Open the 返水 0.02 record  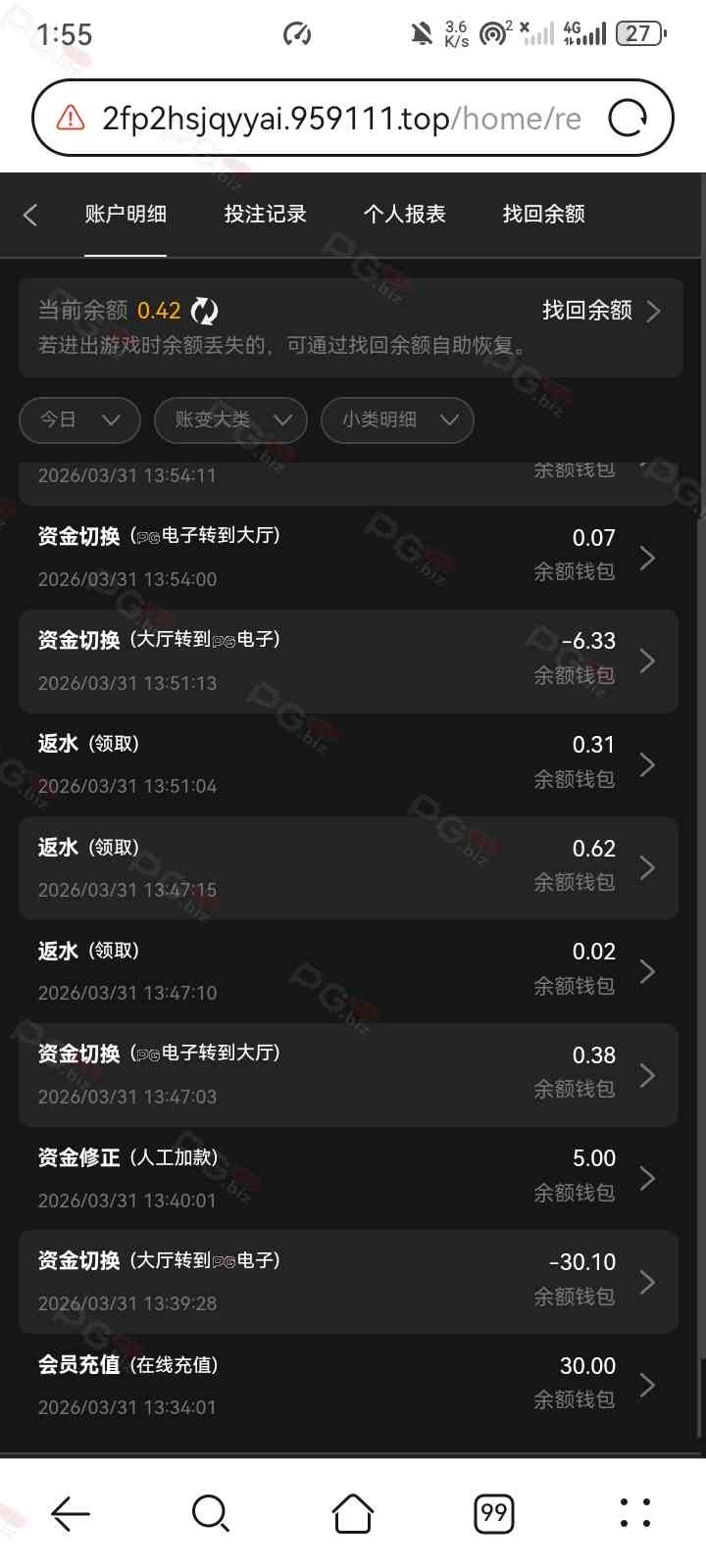point(348,971)
